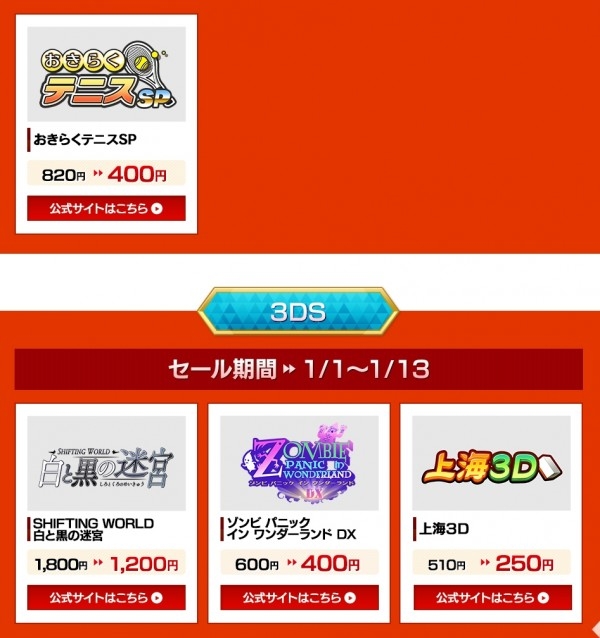This screenshot has height=638, width=600.
Task: Tap the Zombie Panic in Wonderland image
Action: pyautogui.click(x=299, y=462)
